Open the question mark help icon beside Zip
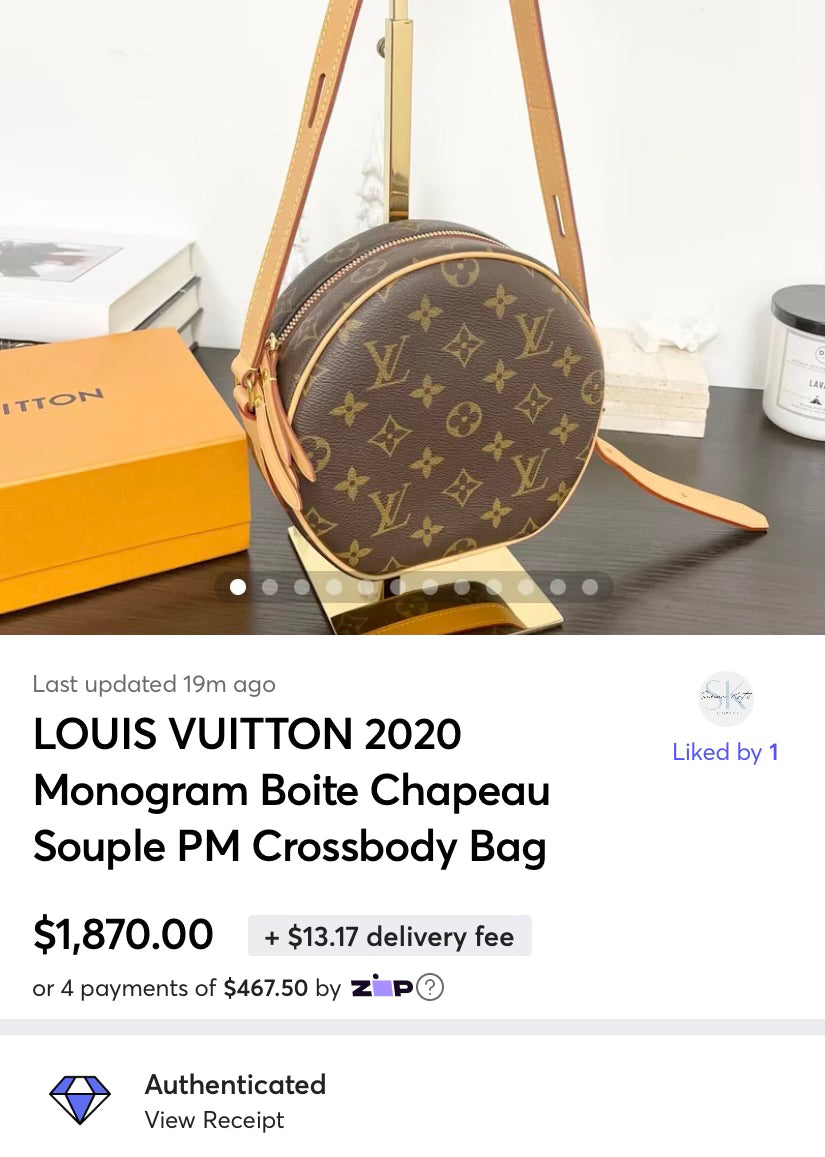This screenshot has height=1157, width=825. tap(430, 987)
